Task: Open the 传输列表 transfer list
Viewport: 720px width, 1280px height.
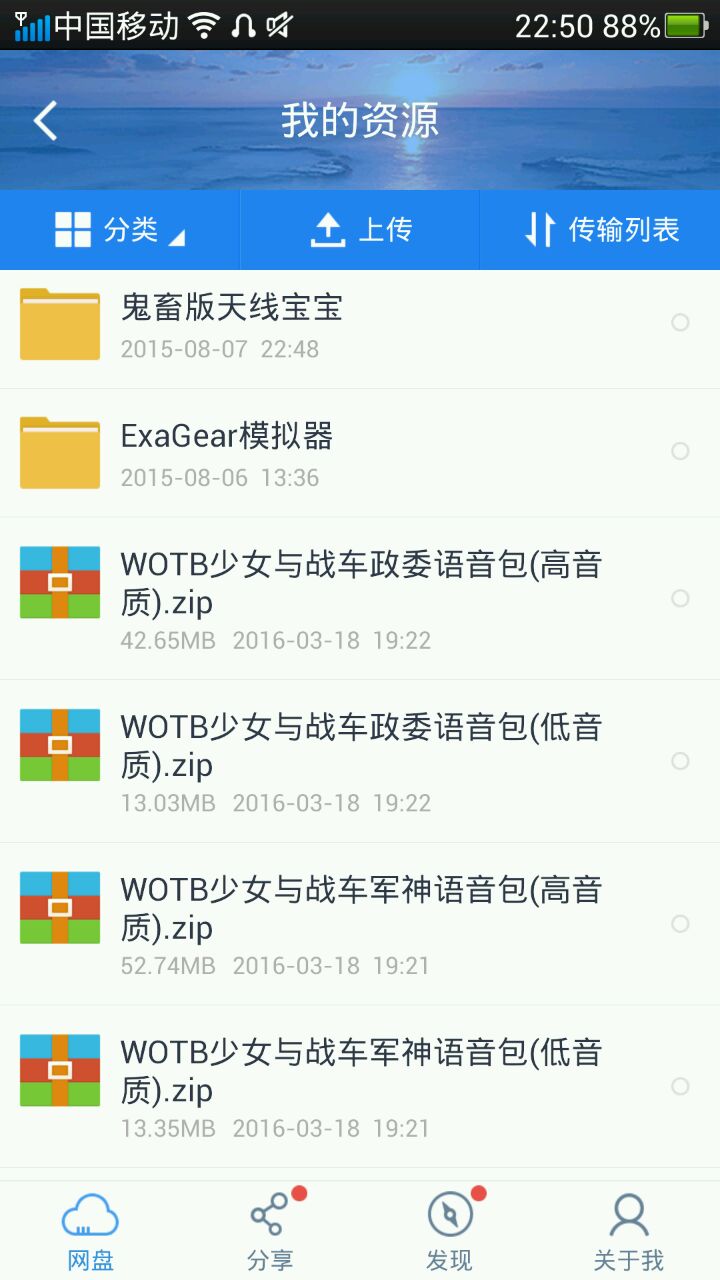Action: (x=601, y=230)
